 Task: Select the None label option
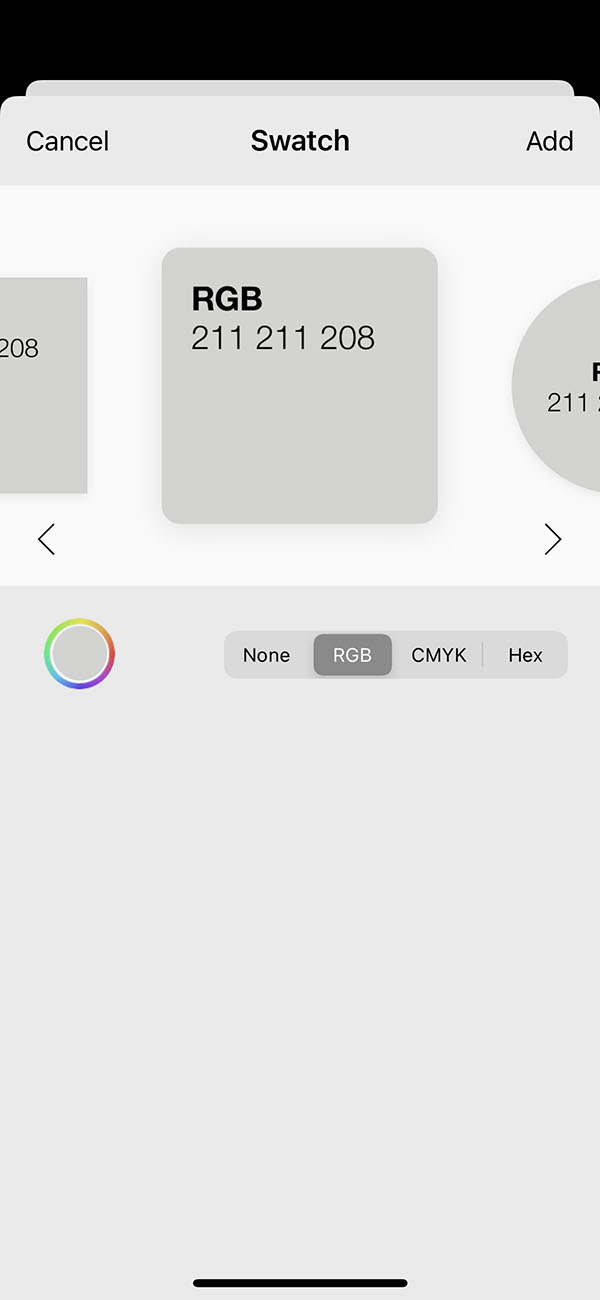(x=266, y=655)
